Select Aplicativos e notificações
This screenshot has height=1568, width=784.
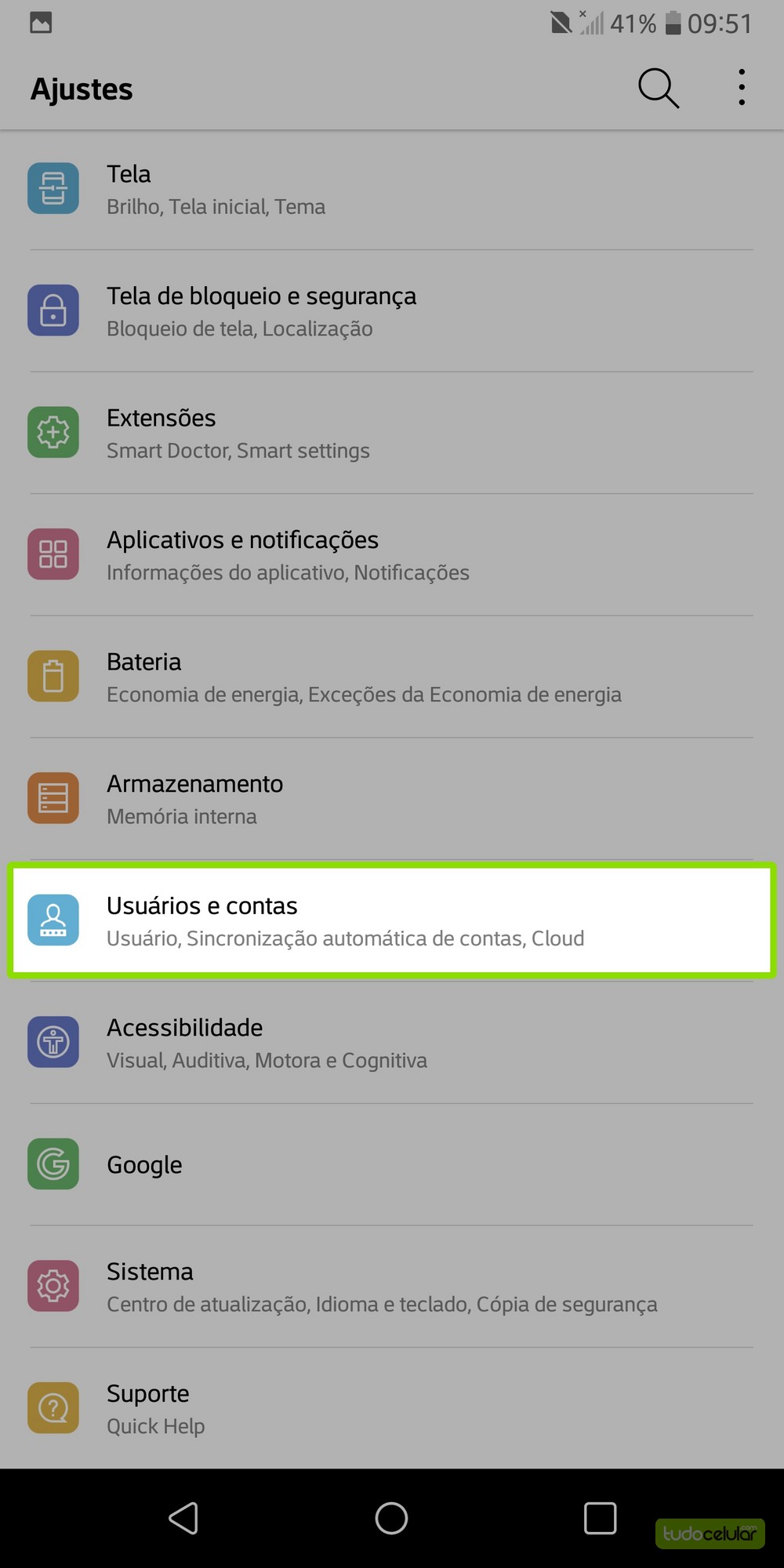390,555
